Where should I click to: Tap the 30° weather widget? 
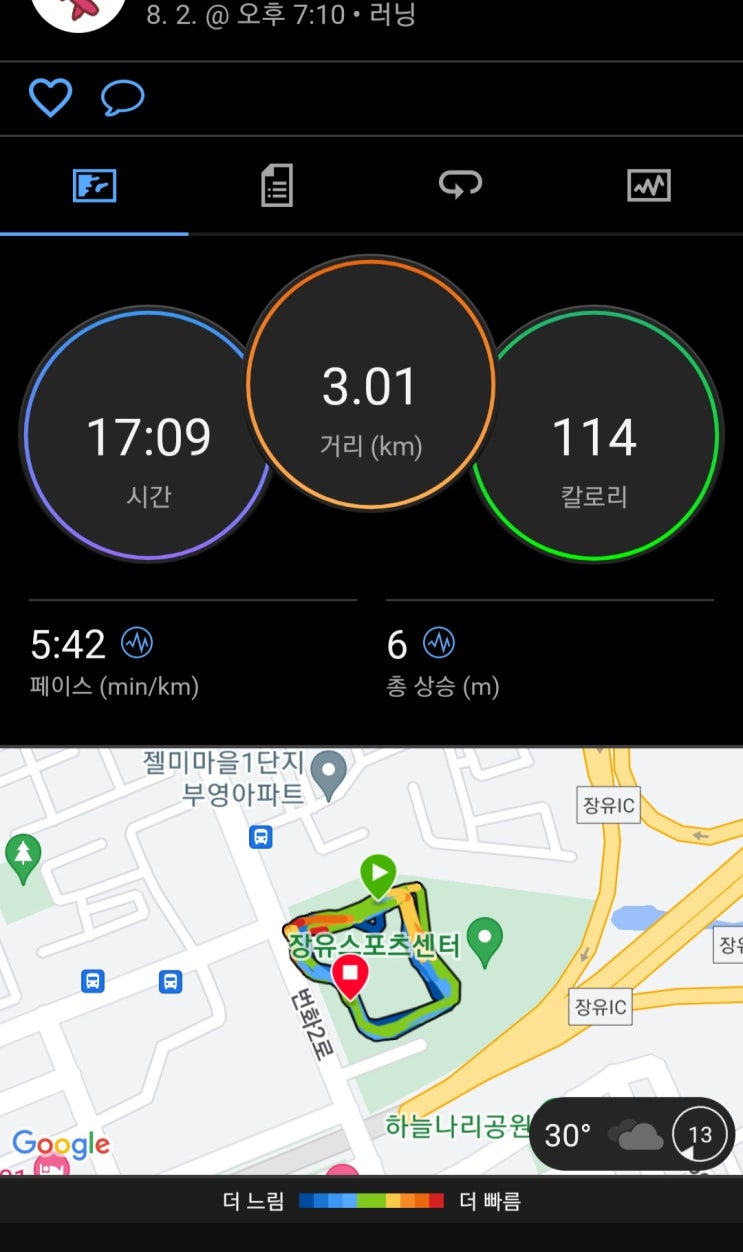(x=632, y=1134)
